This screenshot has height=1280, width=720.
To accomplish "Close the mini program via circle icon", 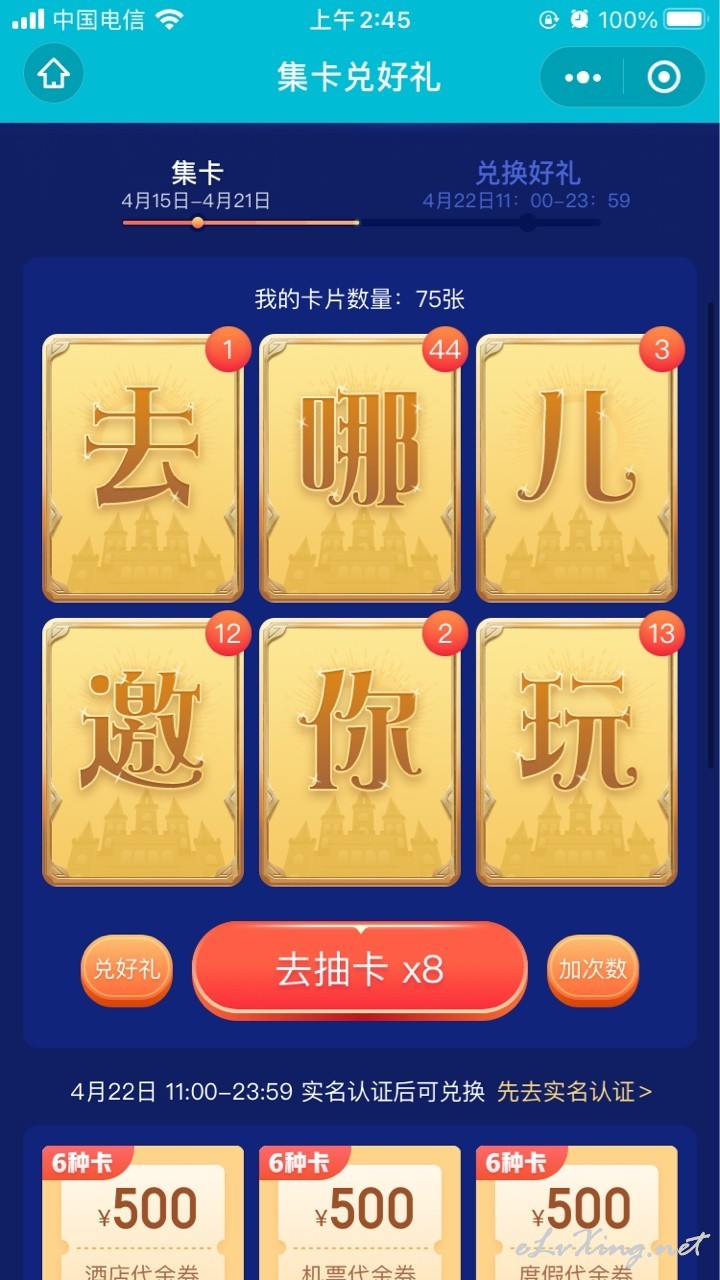I will 664,77.
